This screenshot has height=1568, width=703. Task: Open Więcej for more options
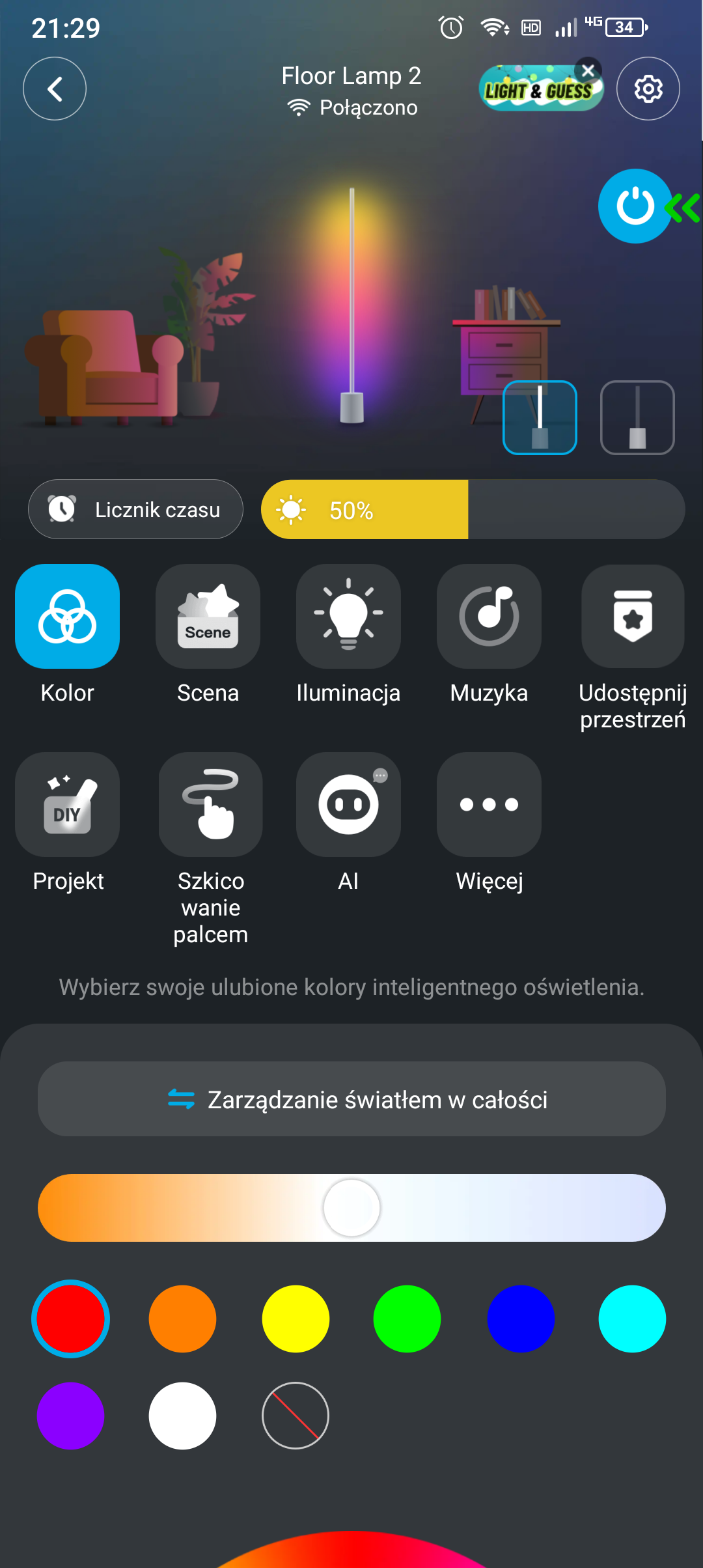click(x=489, y=804)
